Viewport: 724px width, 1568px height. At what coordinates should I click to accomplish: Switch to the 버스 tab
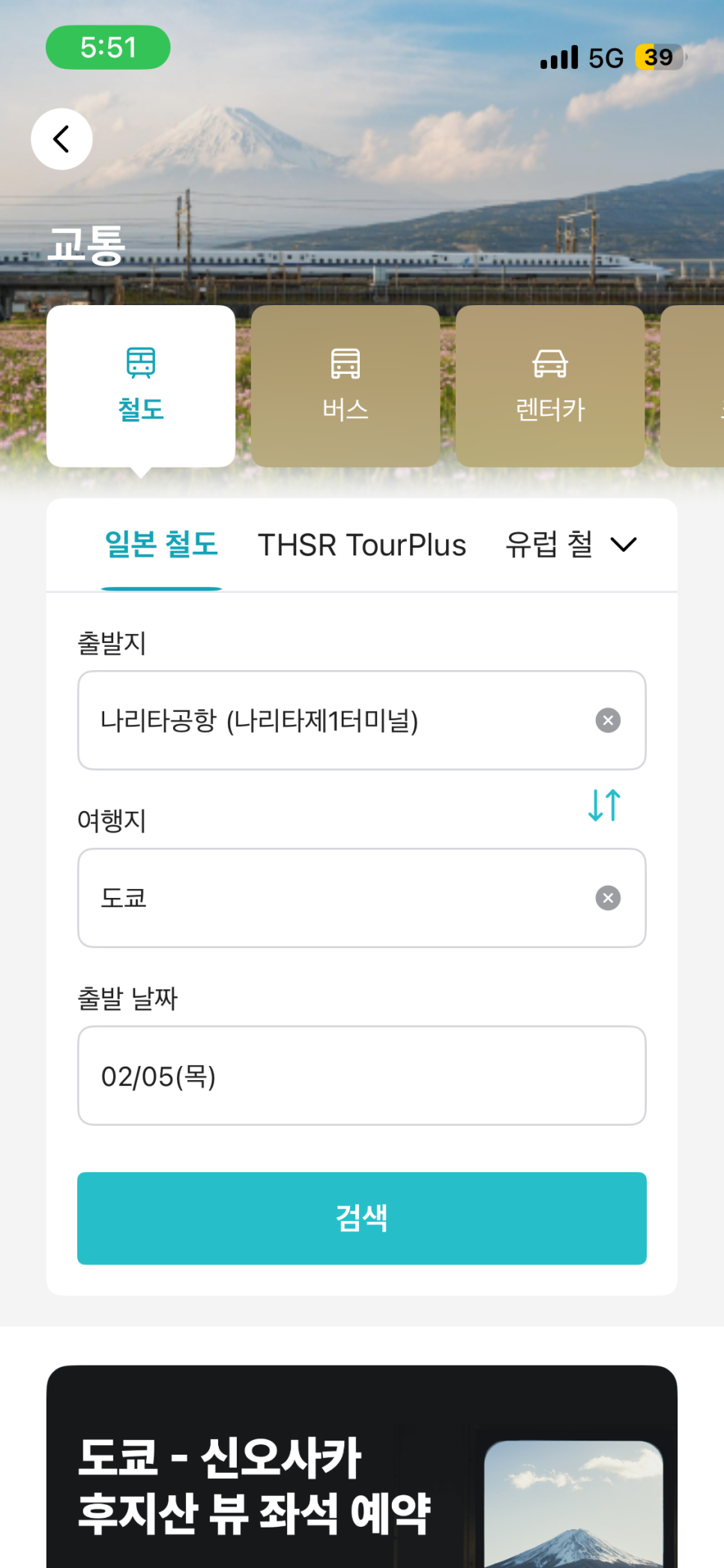point(345,385)
